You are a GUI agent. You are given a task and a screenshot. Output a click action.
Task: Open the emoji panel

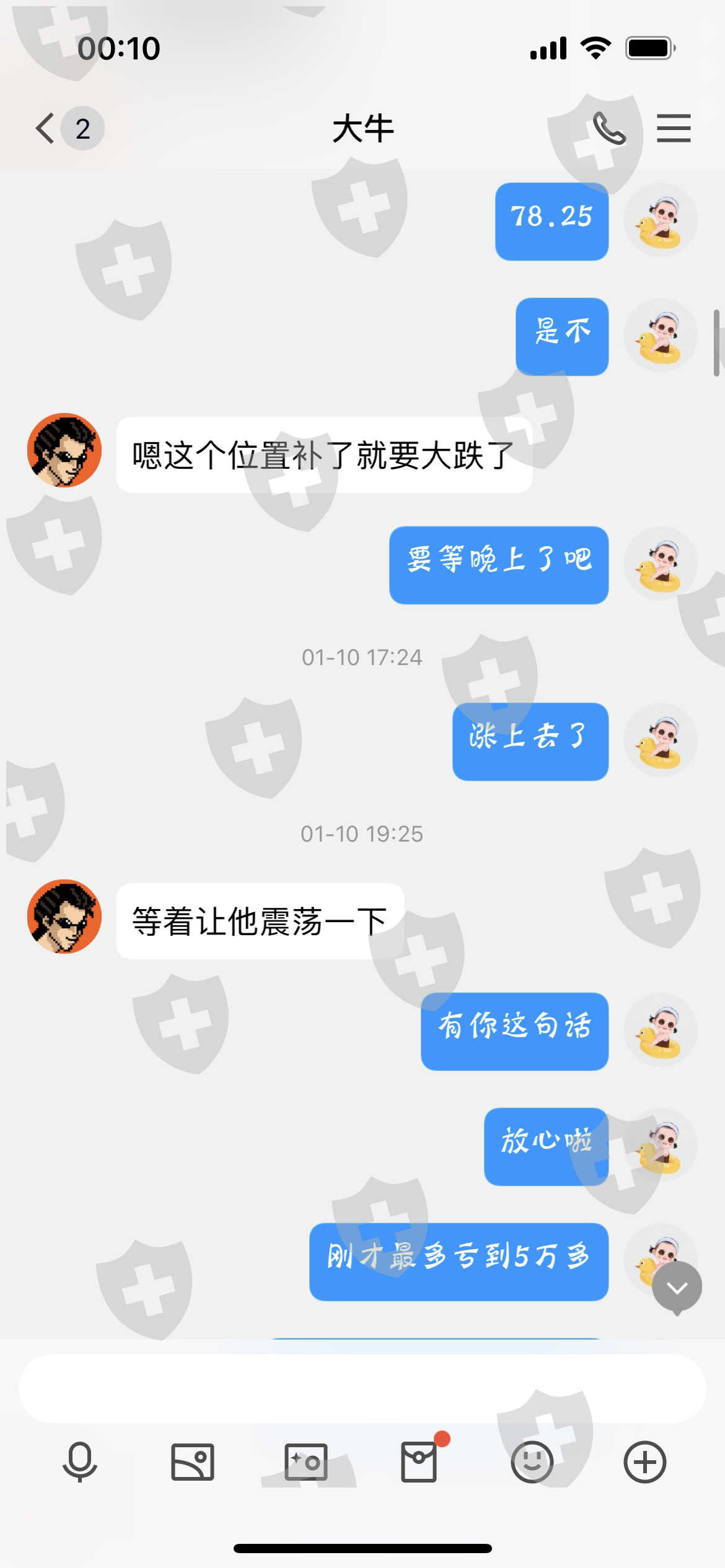pos(532,1462)
